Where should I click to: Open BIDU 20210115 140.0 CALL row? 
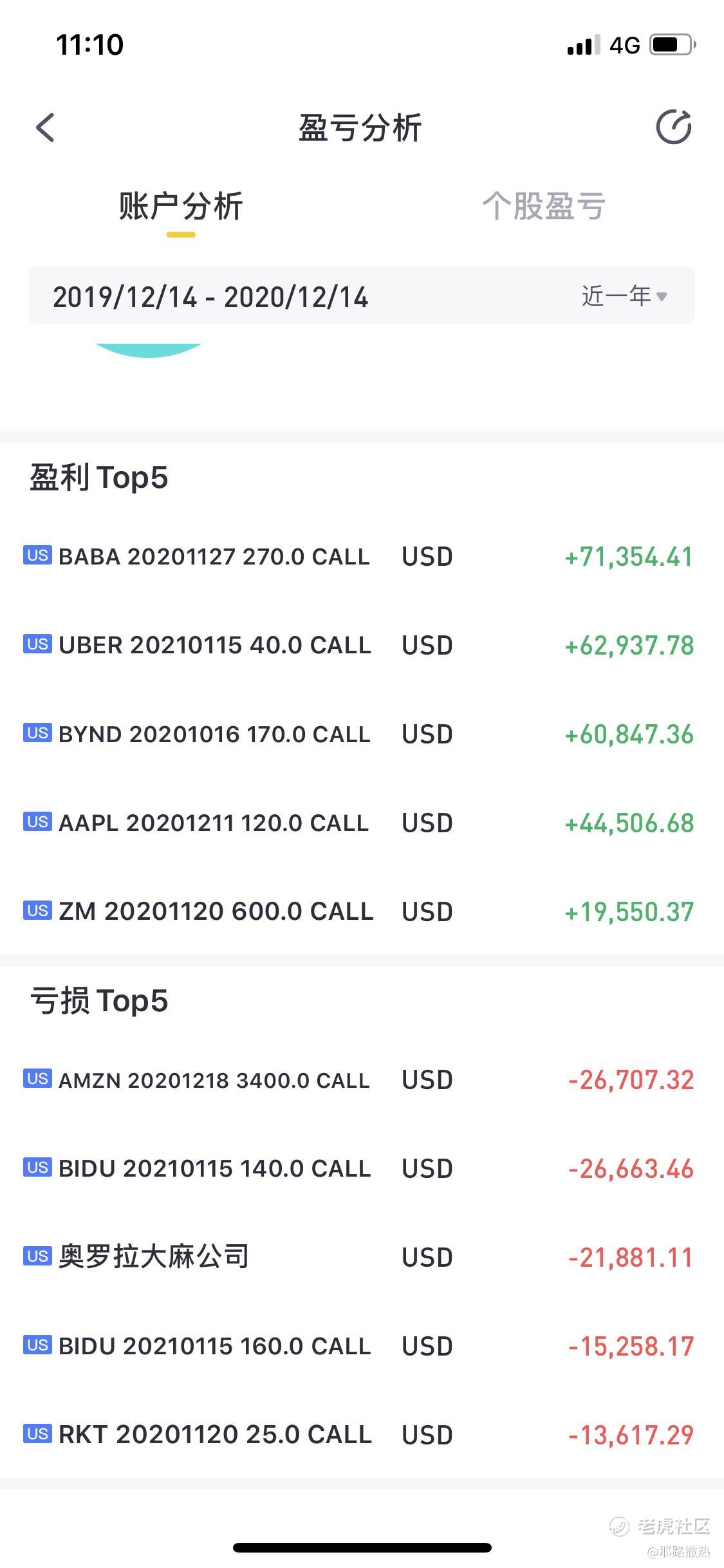[362, 1169]
